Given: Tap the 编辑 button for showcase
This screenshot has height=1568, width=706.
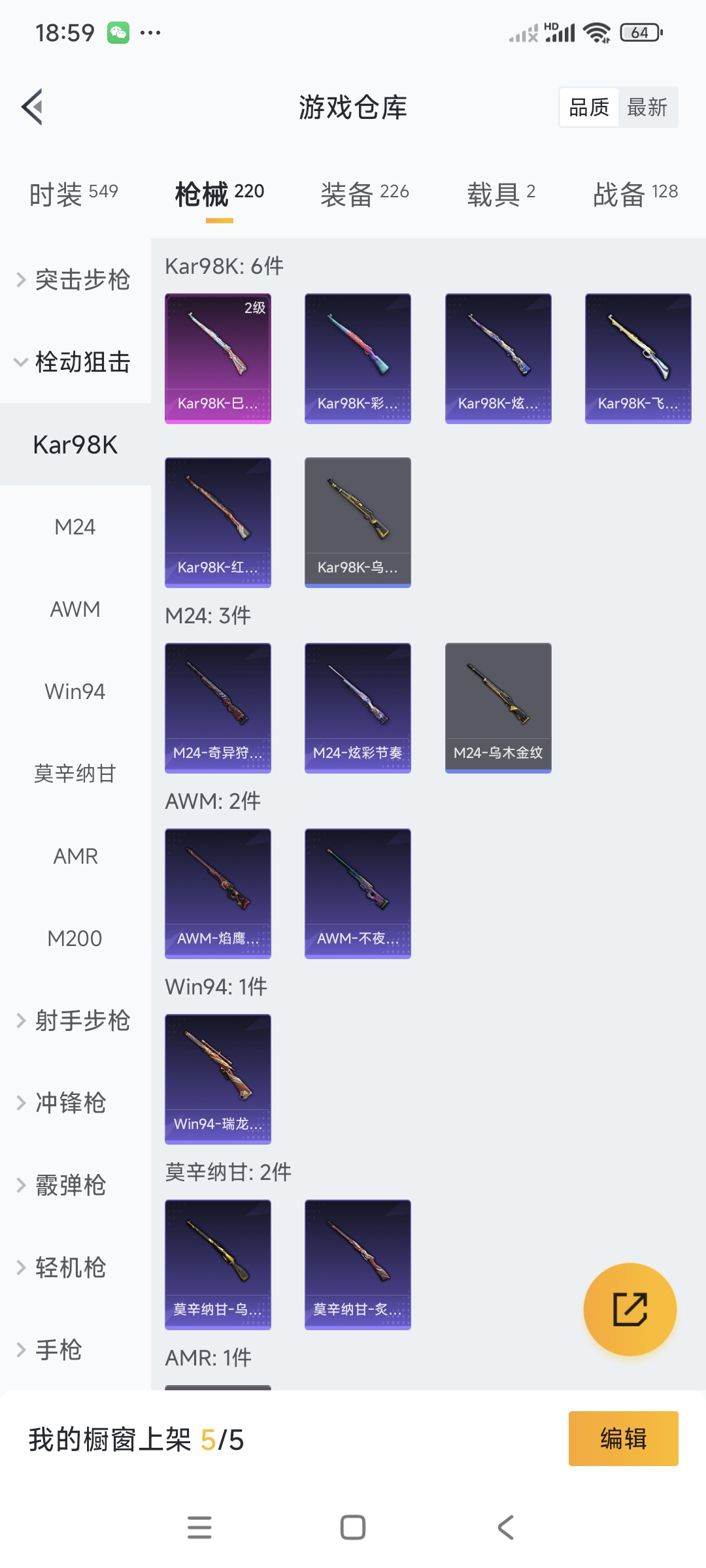Looking at the screenshot, I should [623, 1439].
